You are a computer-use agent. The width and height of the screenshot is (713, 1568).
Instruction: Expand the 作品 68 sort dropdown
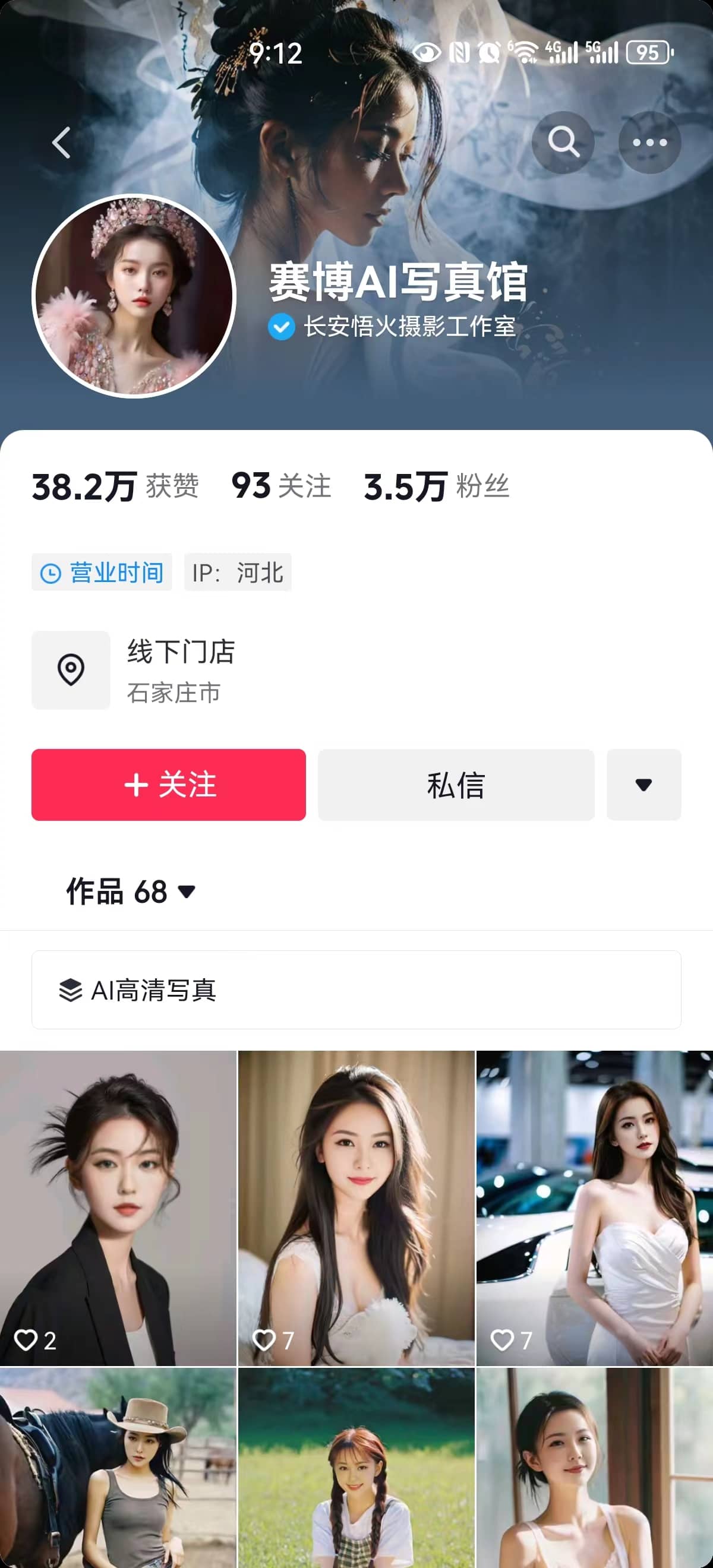(131, 891)
